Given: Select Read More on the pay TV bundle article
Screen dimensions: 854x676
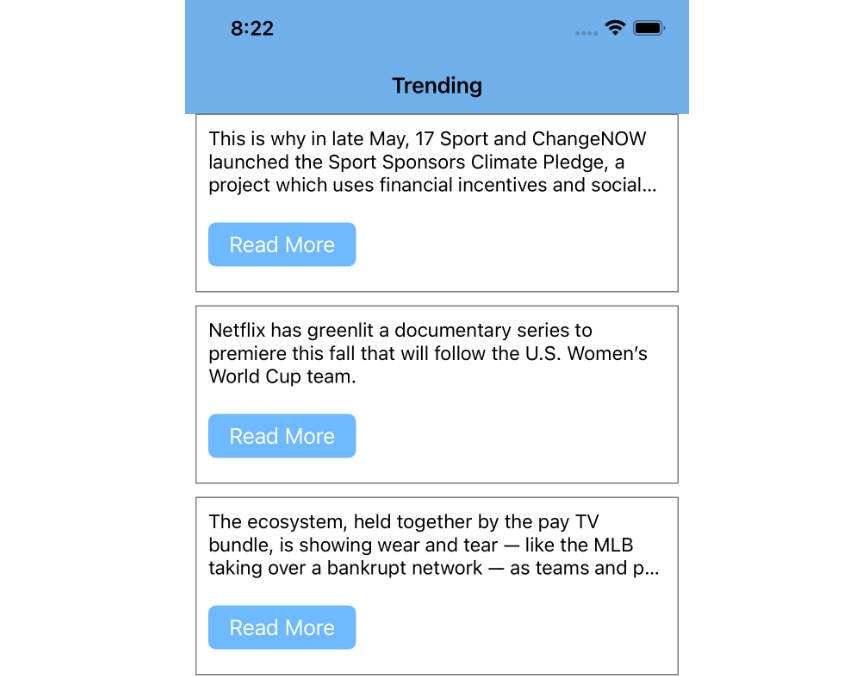Looking at the screenshot, I should [282, 628].
